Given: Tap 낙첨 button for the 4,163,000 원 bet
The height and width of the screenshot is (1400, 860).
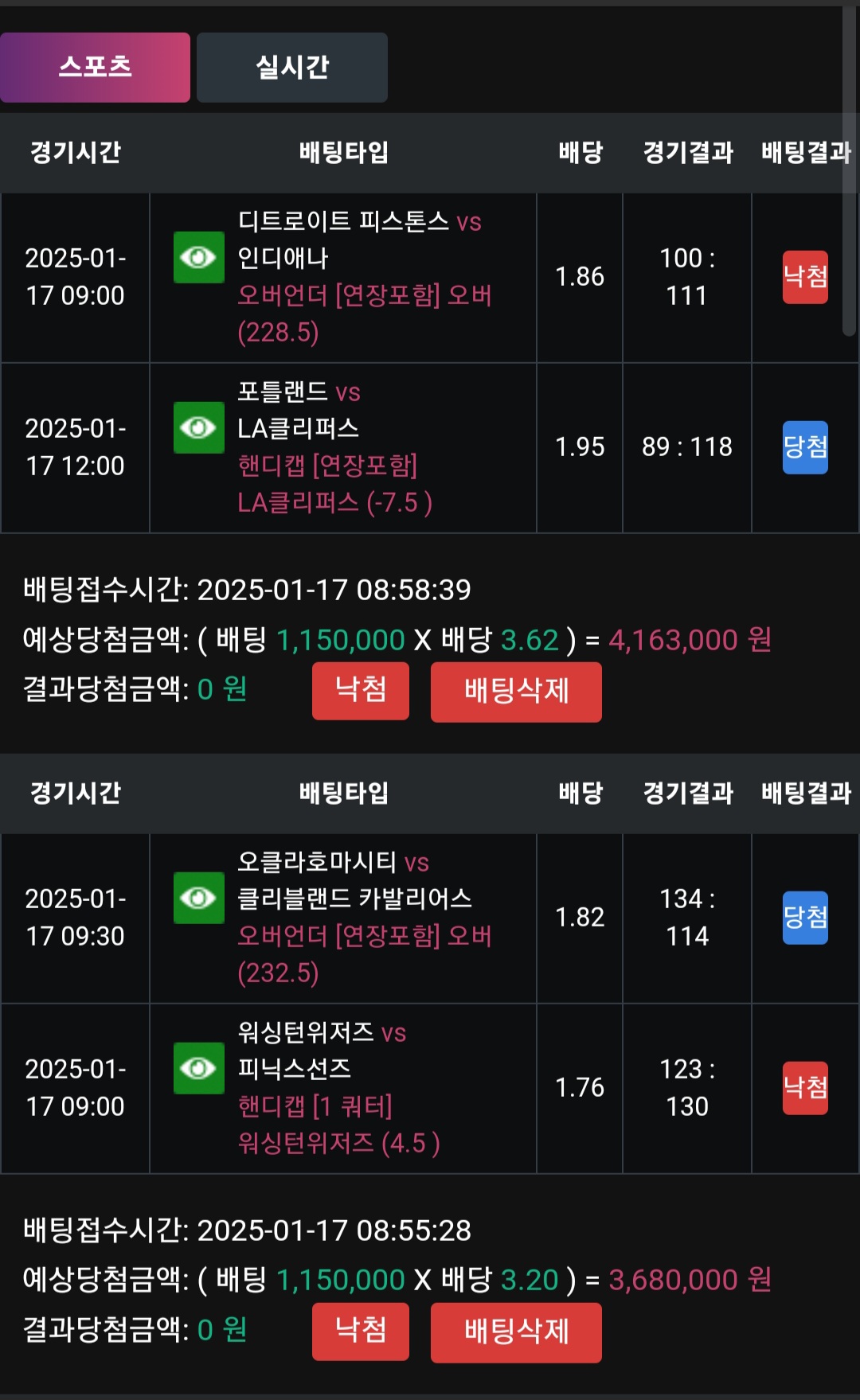Looking at the screenshot, I should (x=360, y=691).
